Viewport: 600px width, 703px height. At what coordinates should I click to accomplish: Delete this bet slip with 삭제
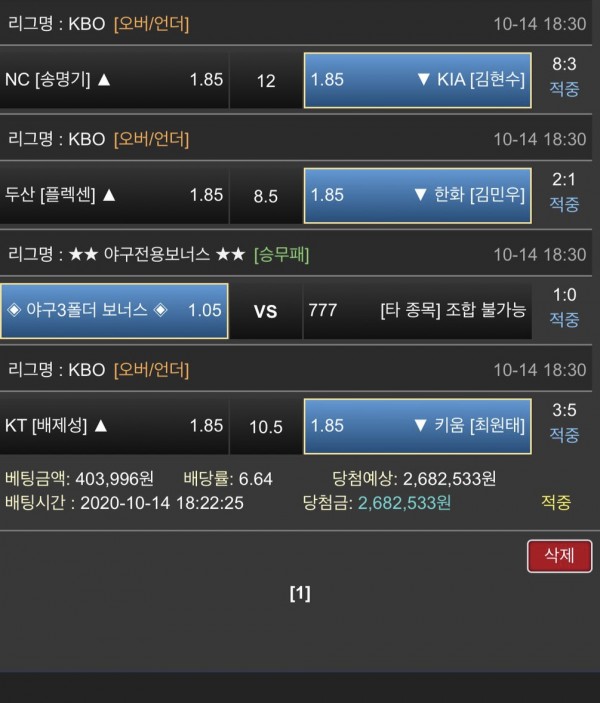pyautogui.click(x=559, y=556)
